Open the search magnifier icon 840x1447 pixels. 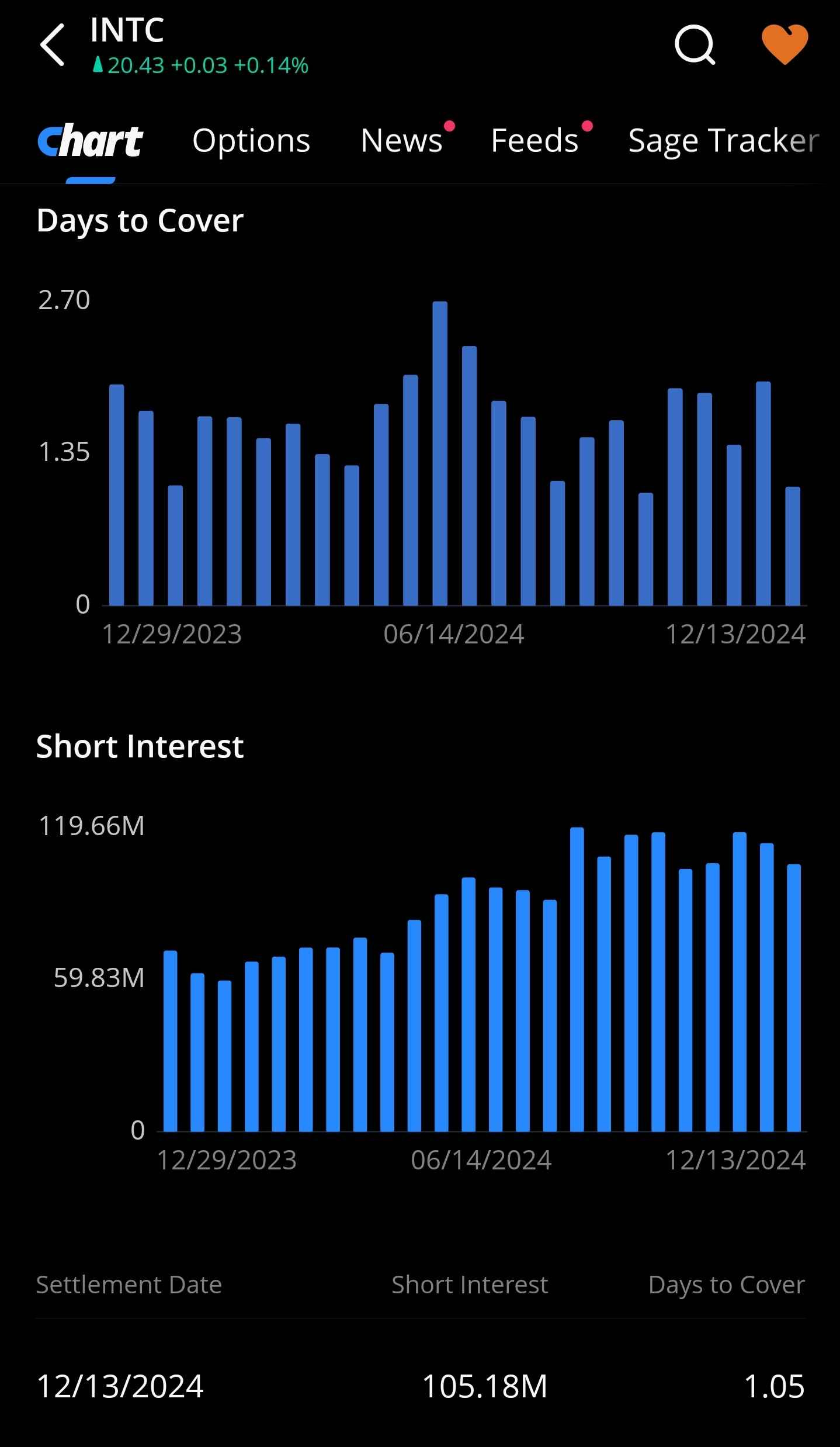(x=695, y=44)
